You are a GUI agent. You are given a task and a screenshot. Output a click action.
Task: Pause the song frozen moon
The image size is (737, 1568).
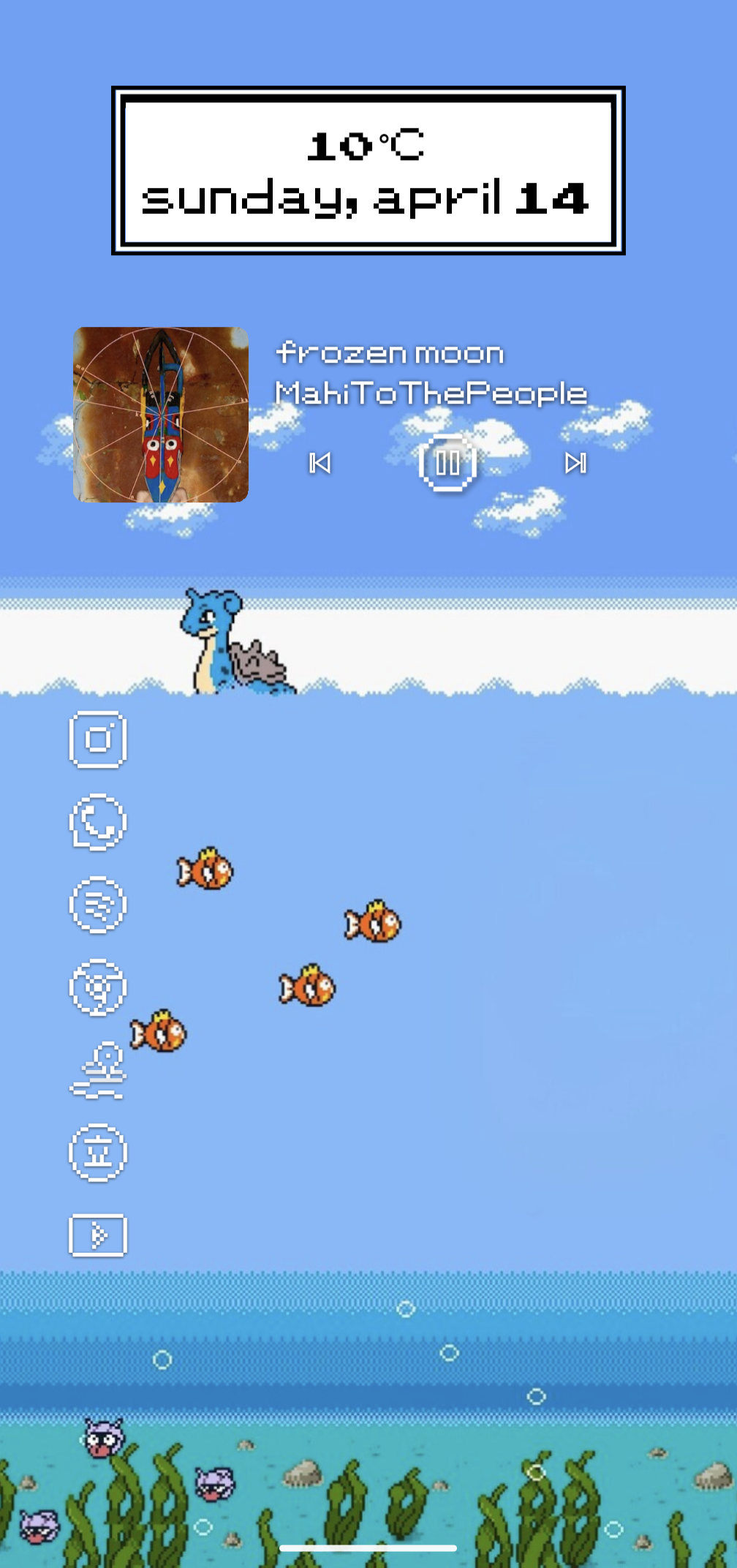(447, 463)
